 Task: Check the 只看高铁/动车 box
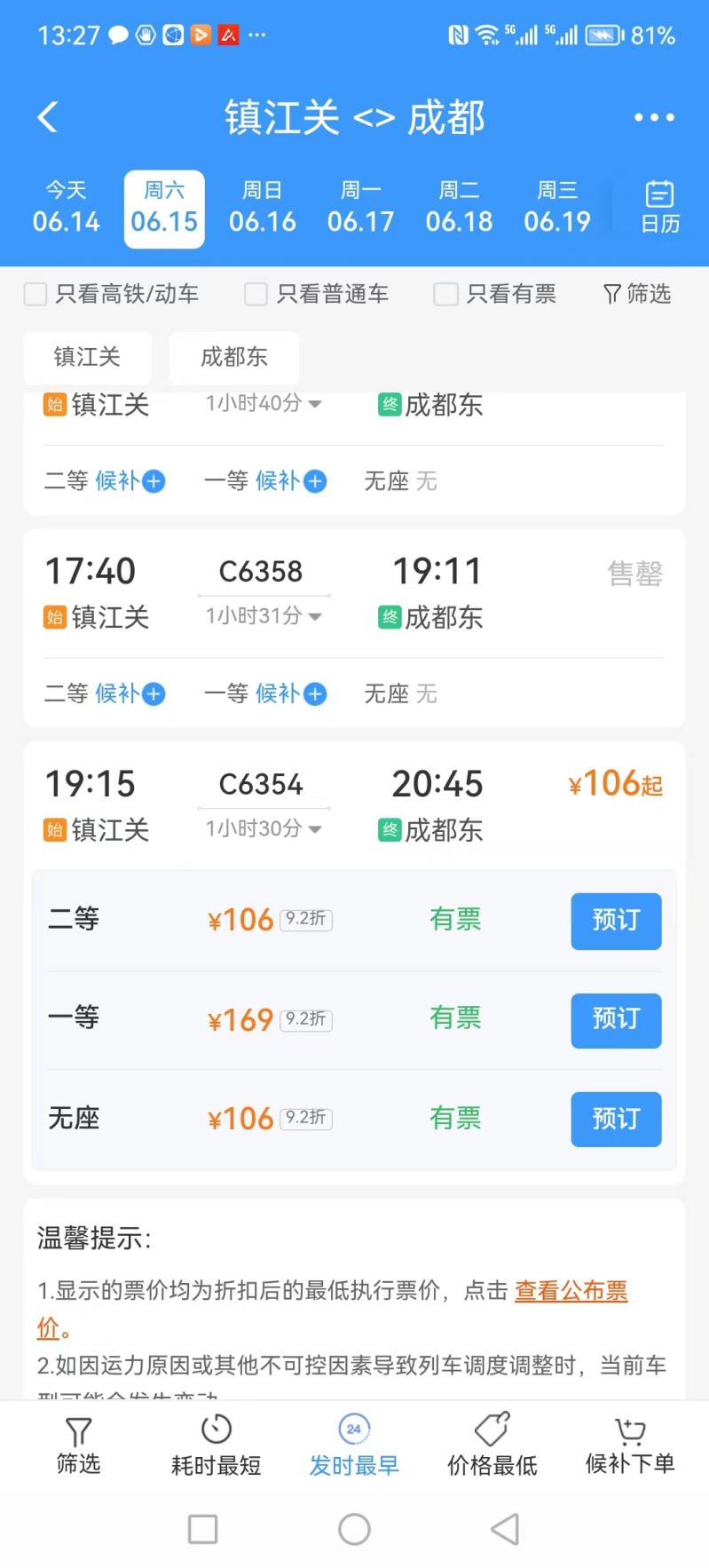pos(35,294)
